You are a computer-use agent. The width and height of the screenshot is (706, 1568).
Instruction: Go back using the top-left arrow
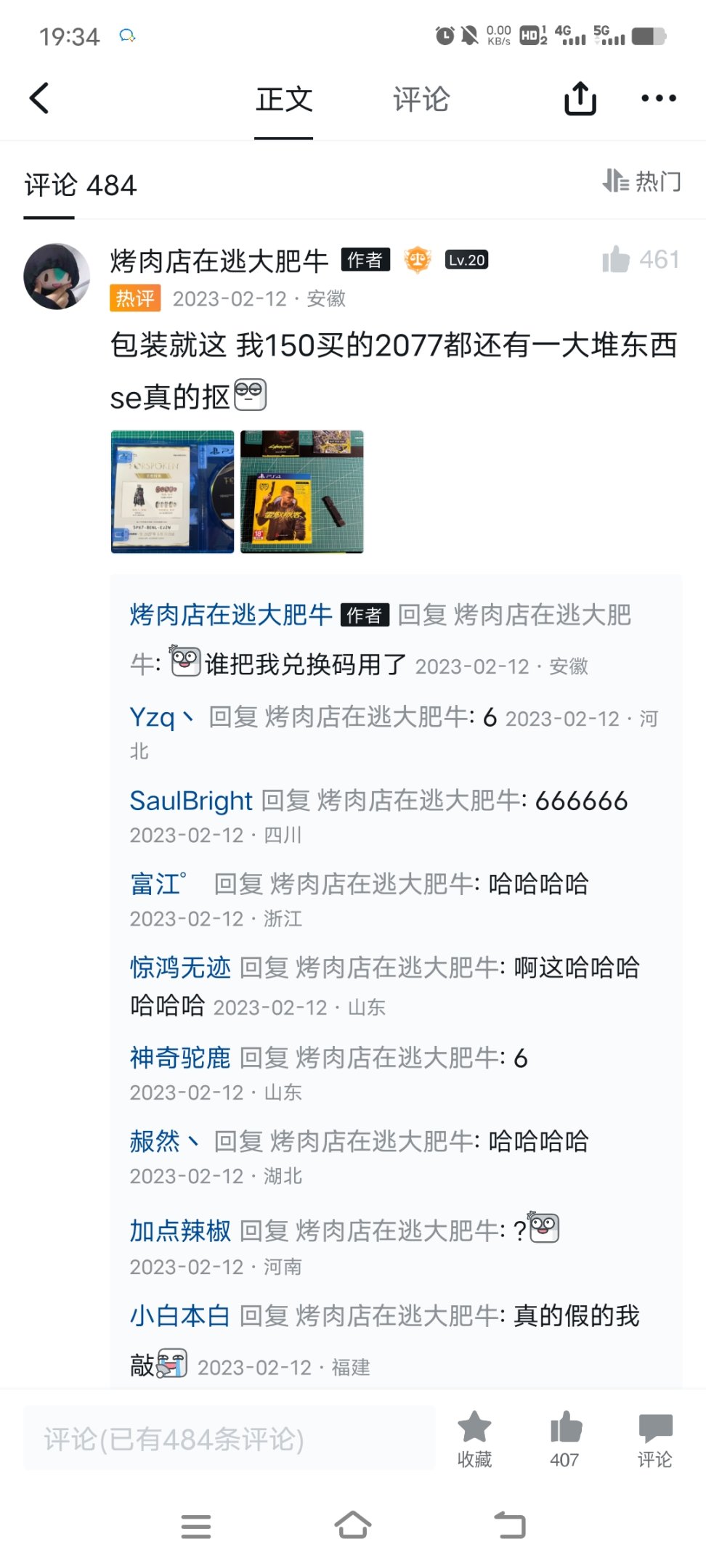(39, 98)
